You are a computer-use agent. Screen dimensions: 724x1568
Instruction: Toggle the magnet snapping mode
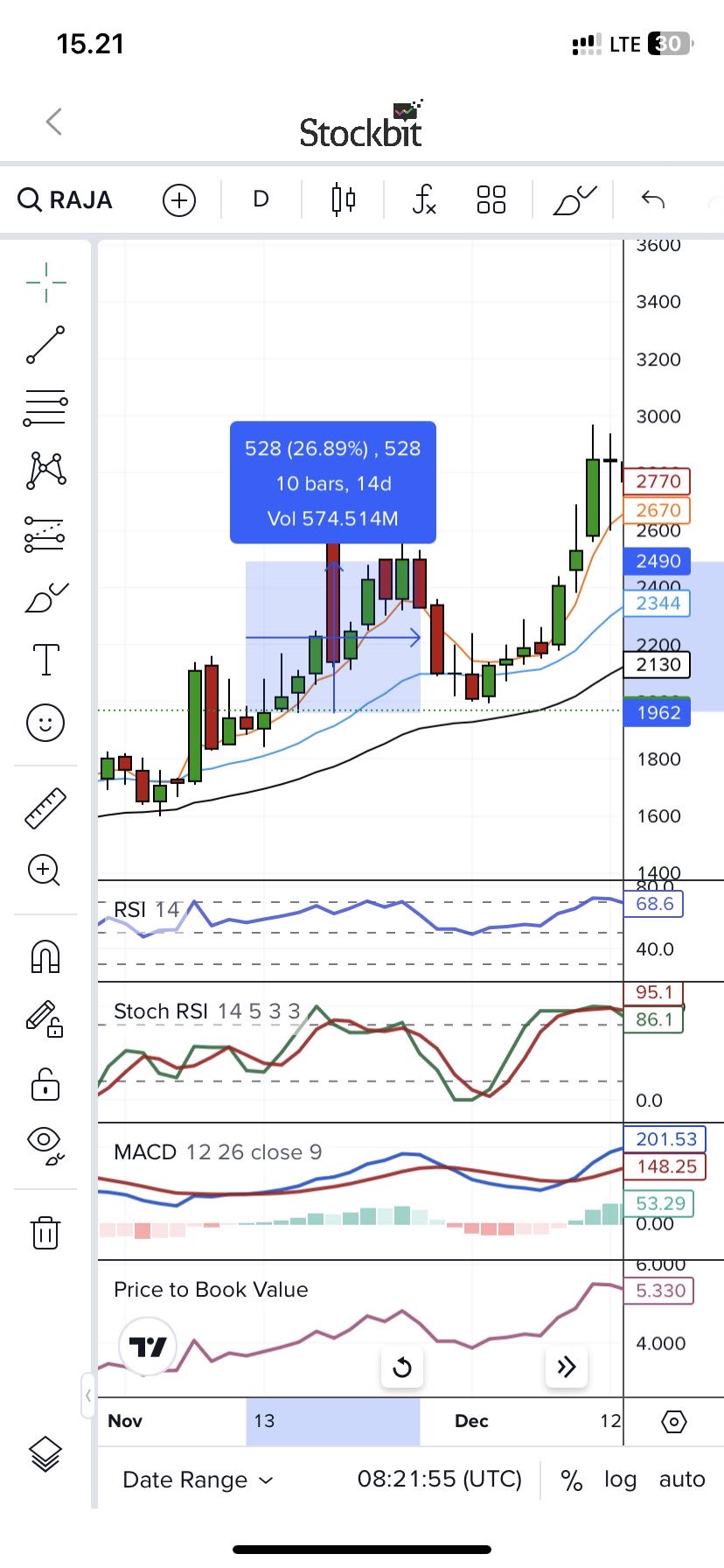point(45,956)
